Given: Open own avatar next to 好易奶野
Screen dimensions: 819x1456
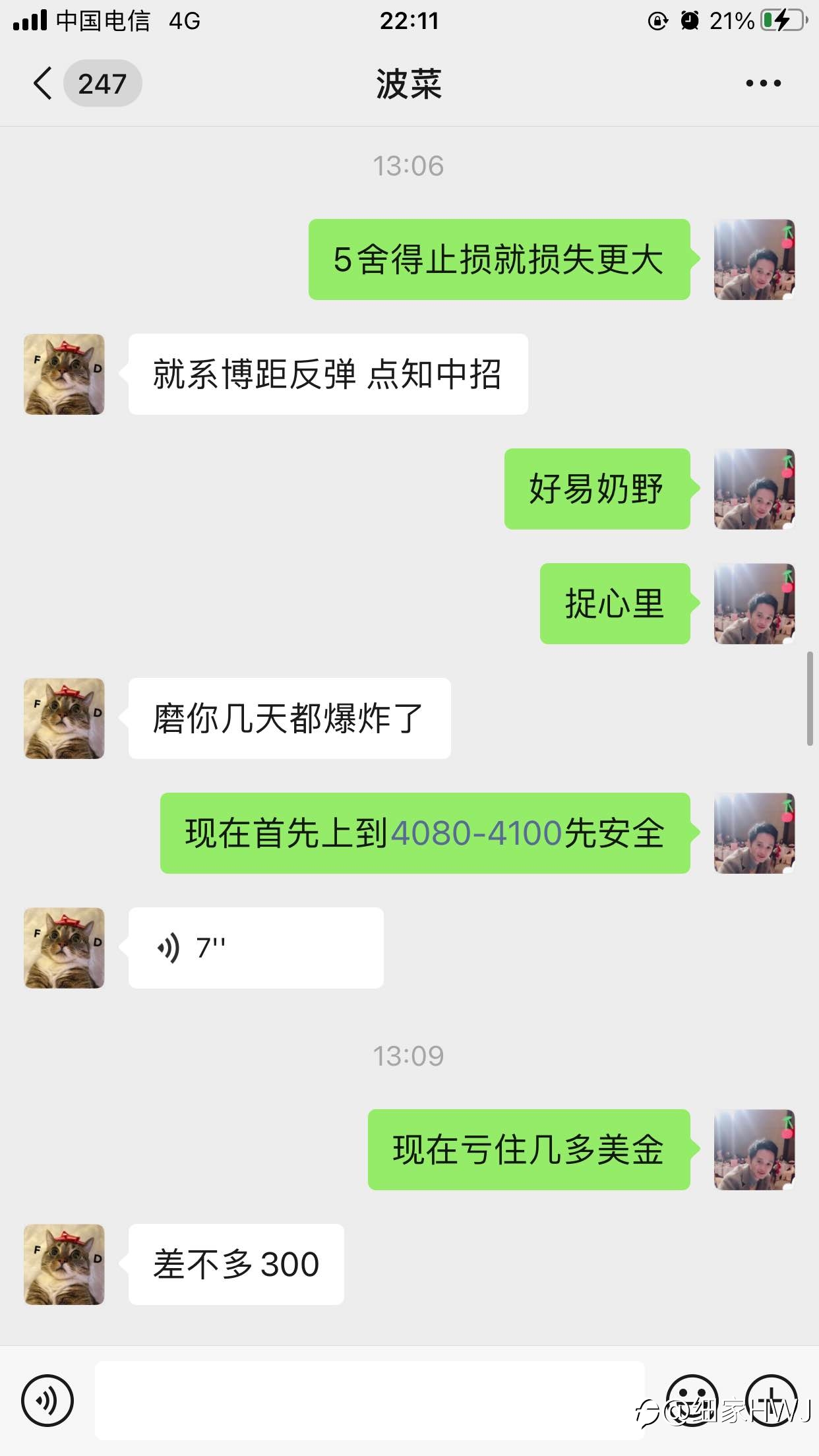Looking at the screenshot, I should pos(754,489).
